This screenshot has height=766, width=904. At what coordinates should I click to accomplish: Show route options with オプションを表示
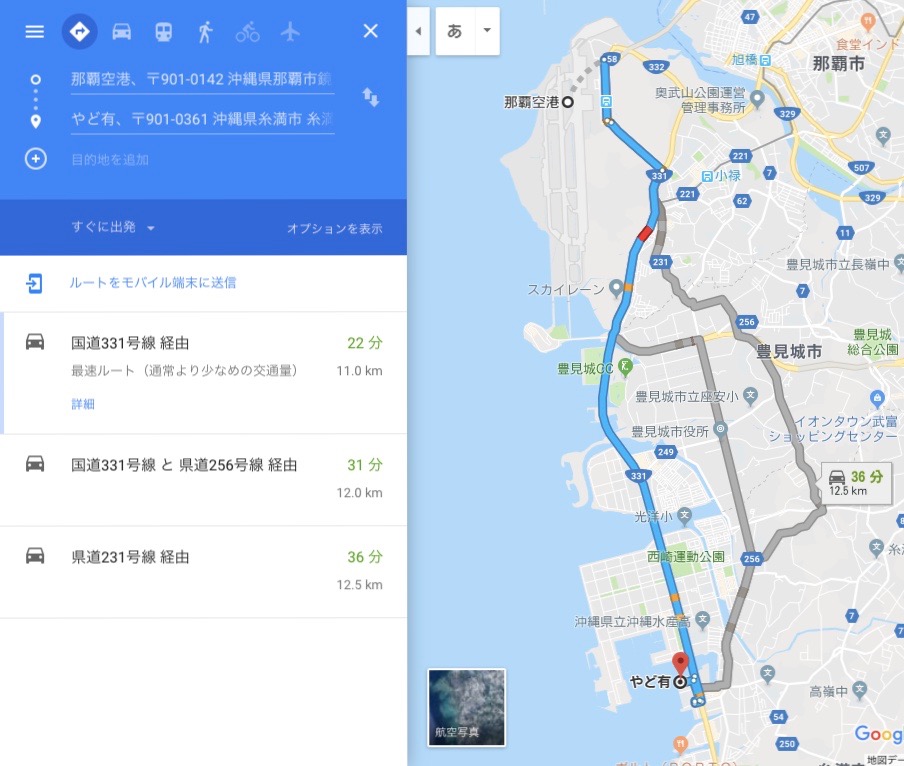pos(334,228)
